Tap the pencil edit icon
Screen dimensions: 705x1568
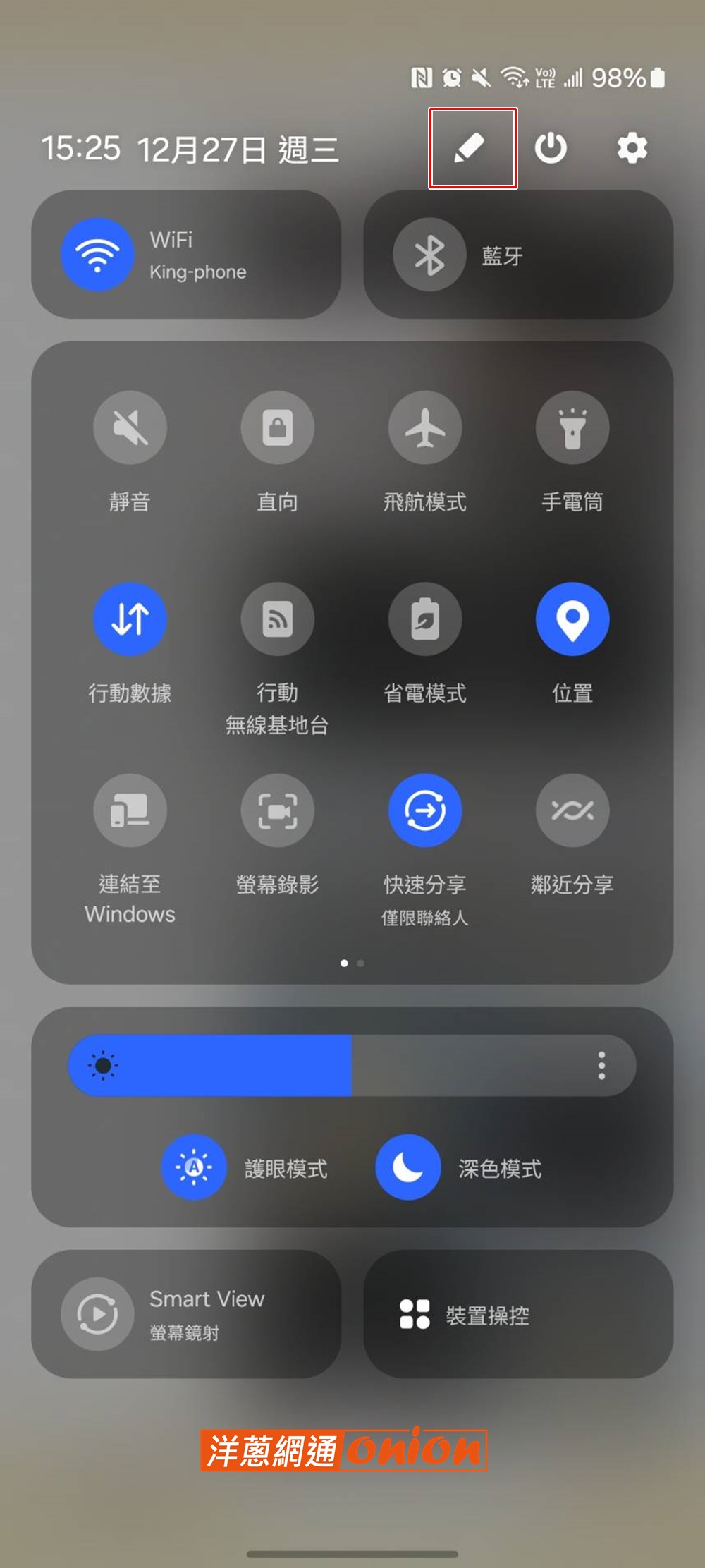(x=470, y=148)
